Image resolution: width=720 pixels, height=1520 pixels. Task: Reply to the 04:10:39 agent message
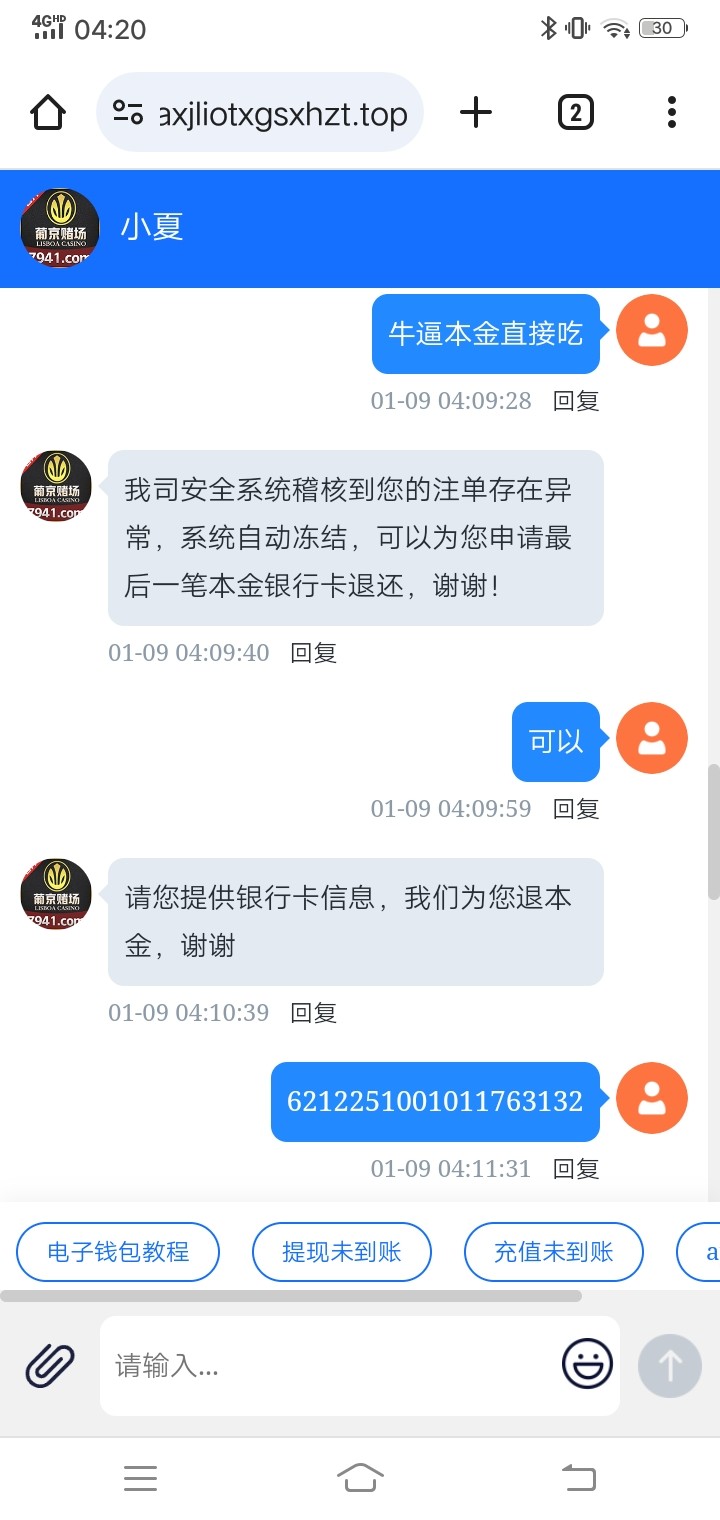(x=313, y=1013)
